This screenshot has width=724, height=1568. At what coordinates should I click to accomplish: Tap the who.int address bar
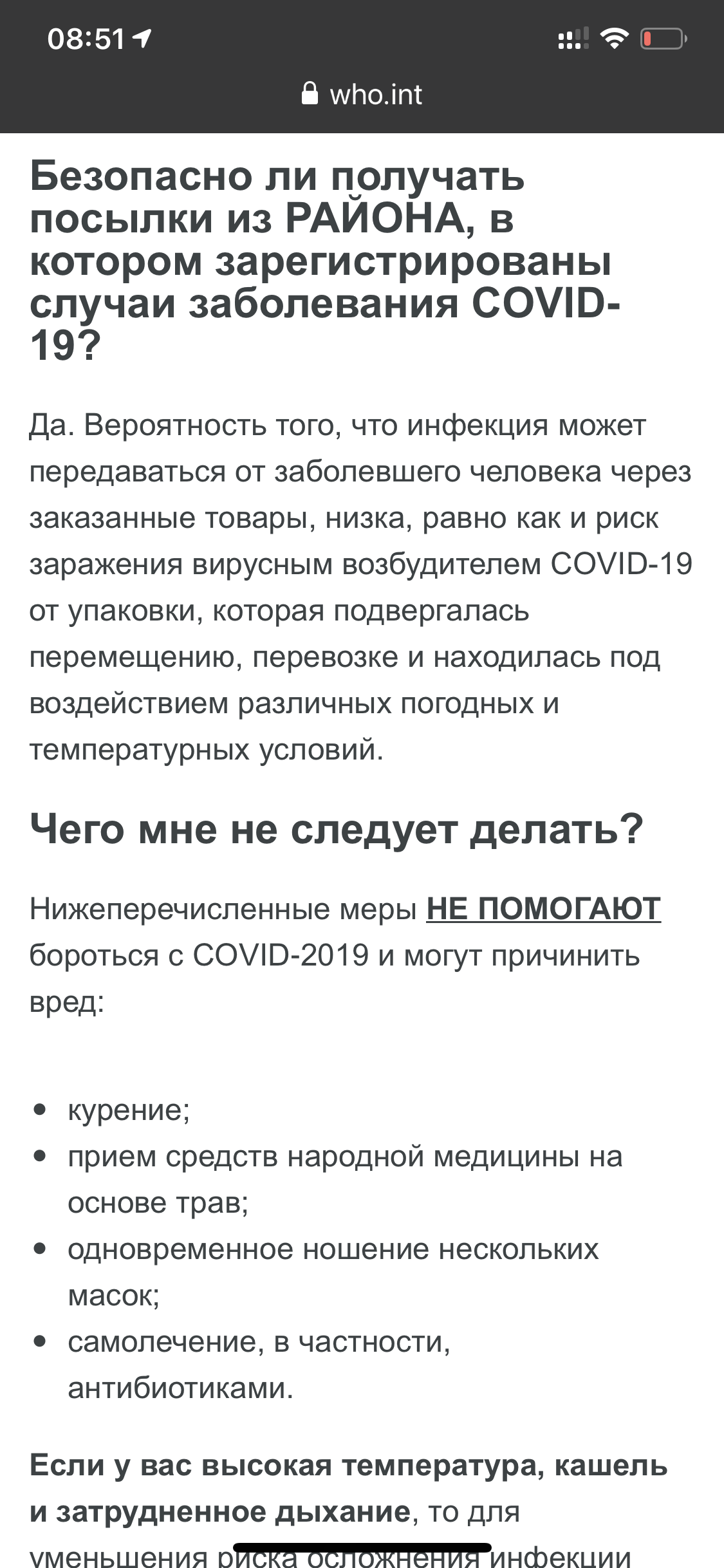pyautogui.click(x=362, y=95)
